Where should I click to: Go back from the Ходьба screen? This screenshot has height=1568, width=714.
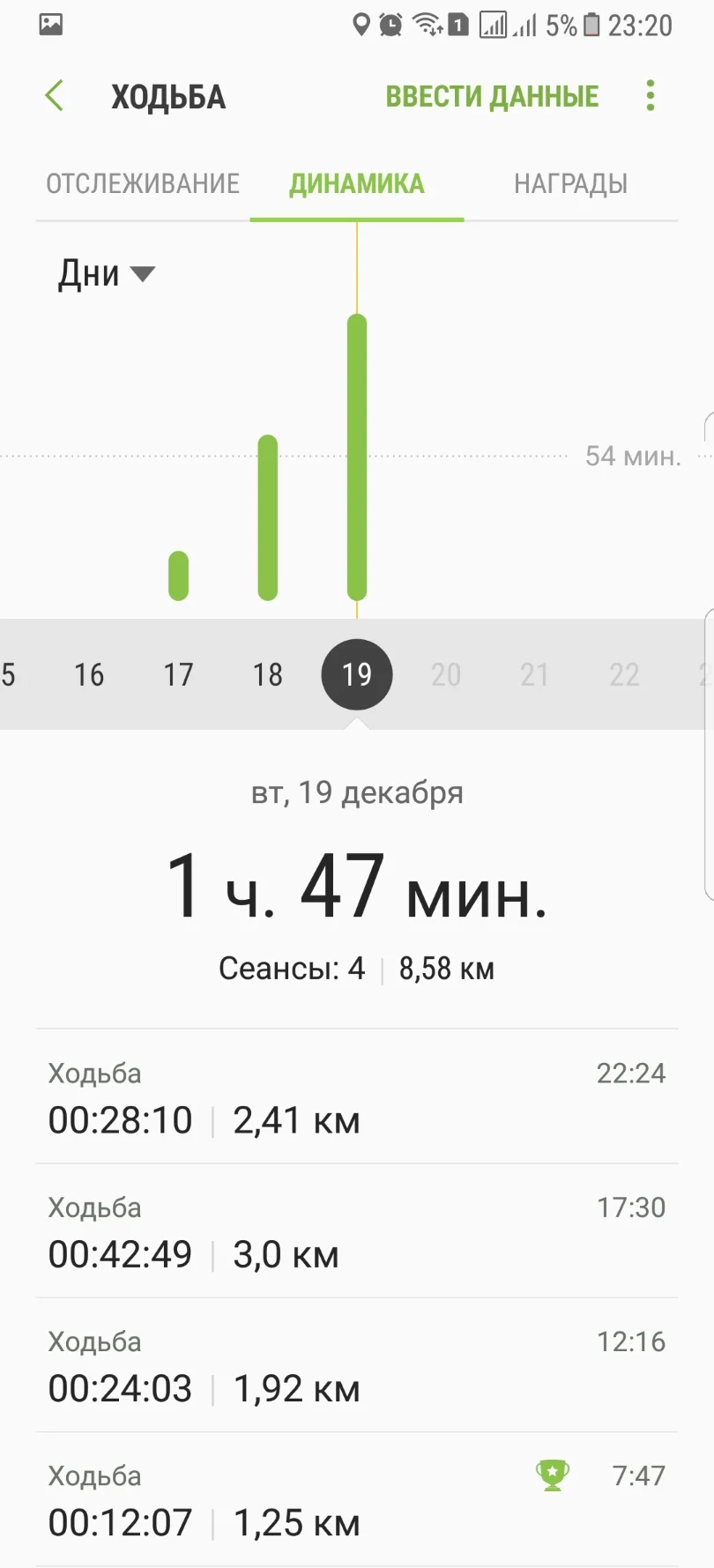(x=55, y=96)
